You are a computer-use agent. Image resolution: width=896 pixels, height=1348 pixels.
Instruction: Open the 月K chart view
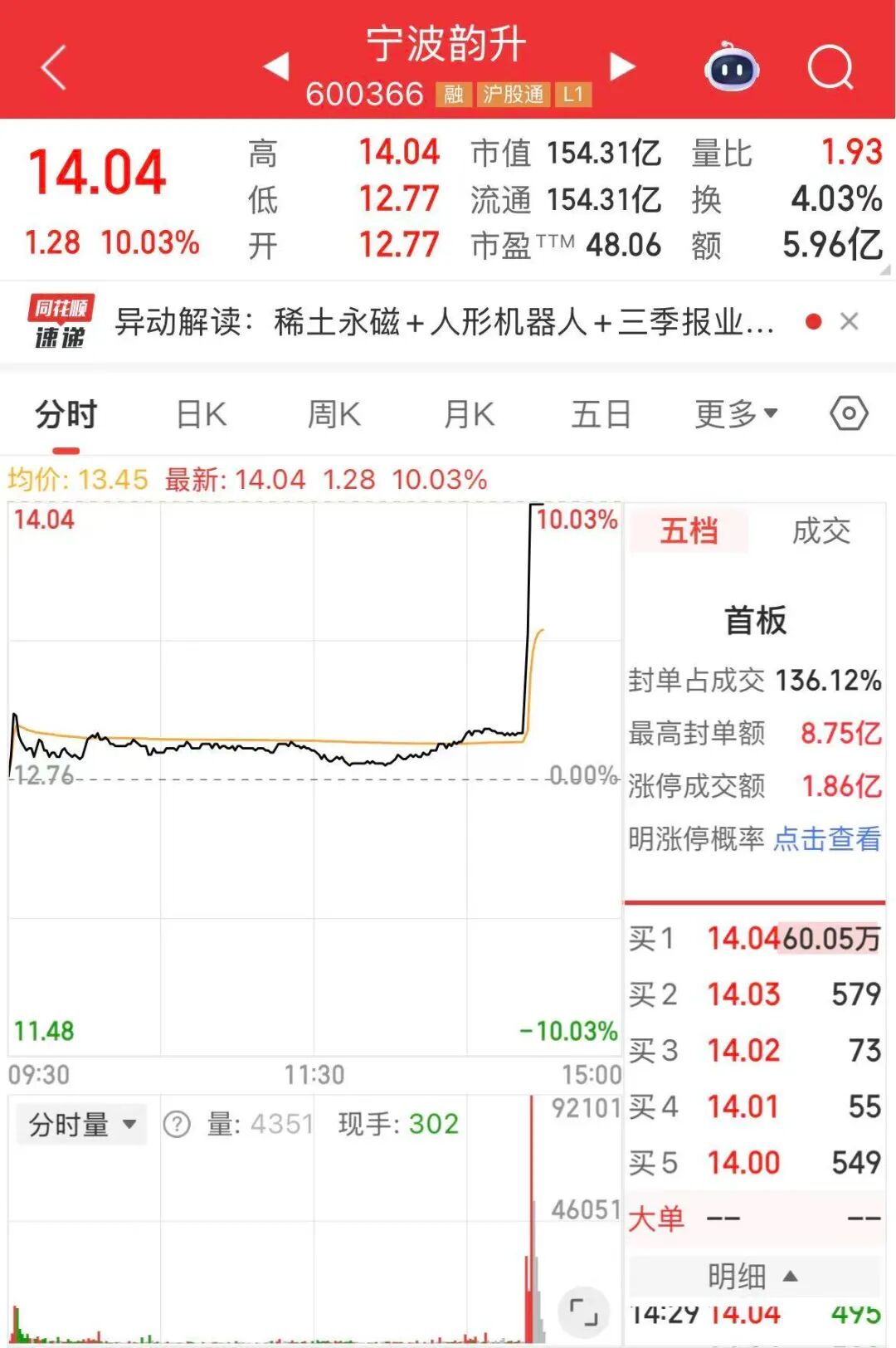point(467,413)
